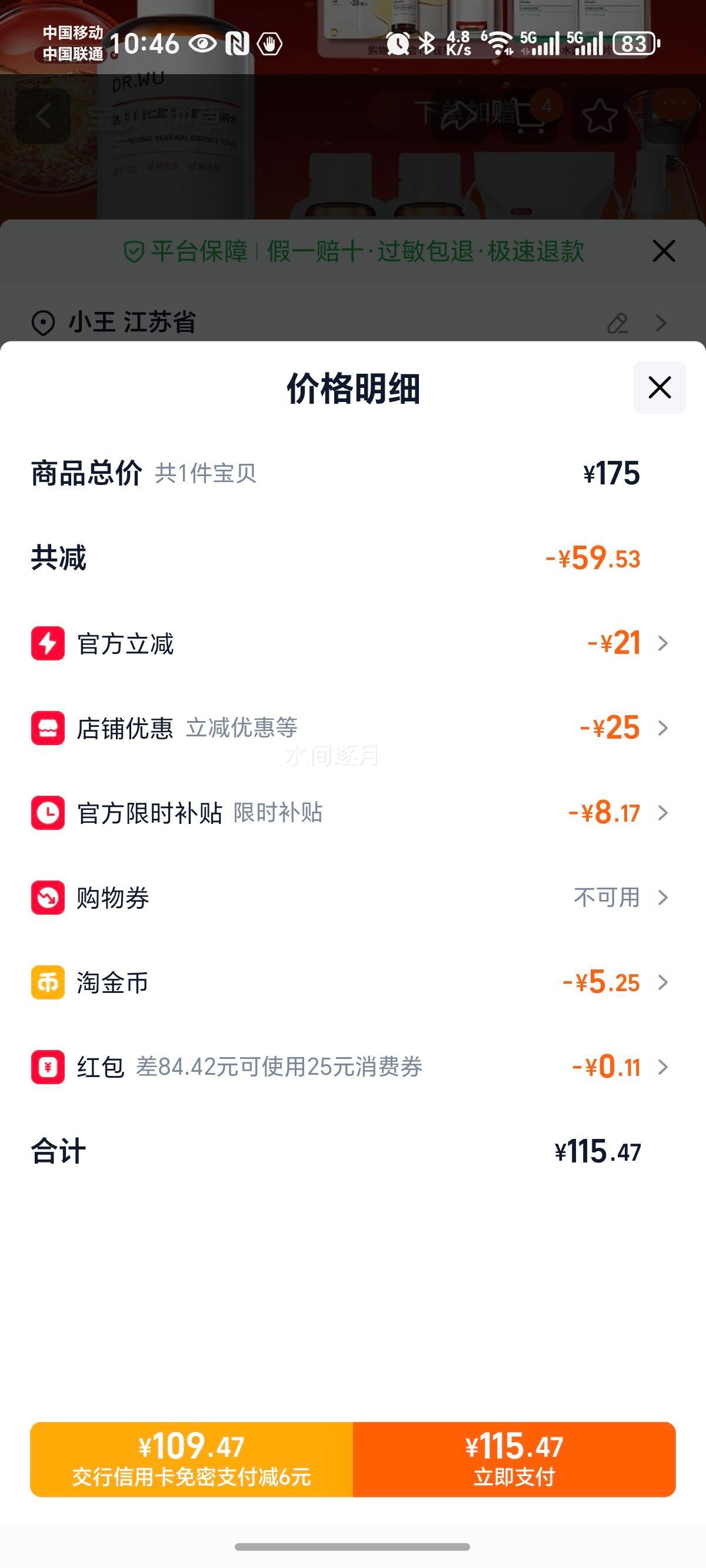
Task: Tap the back arrow at top left
Action: coord(41,114)
